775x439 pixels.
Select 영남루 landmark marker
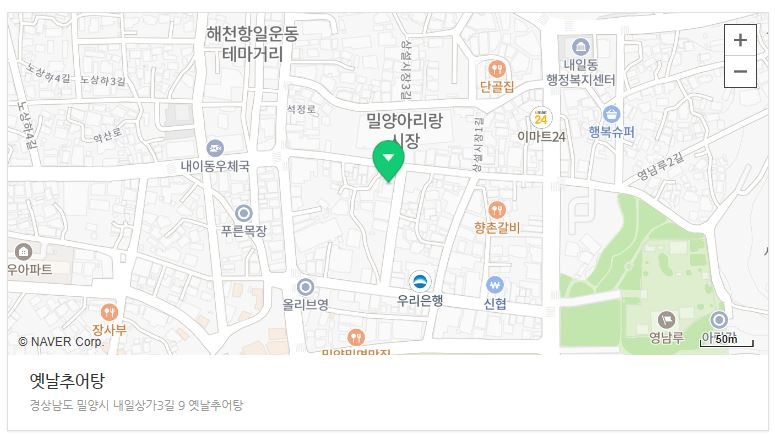click(x=665, y=320)
